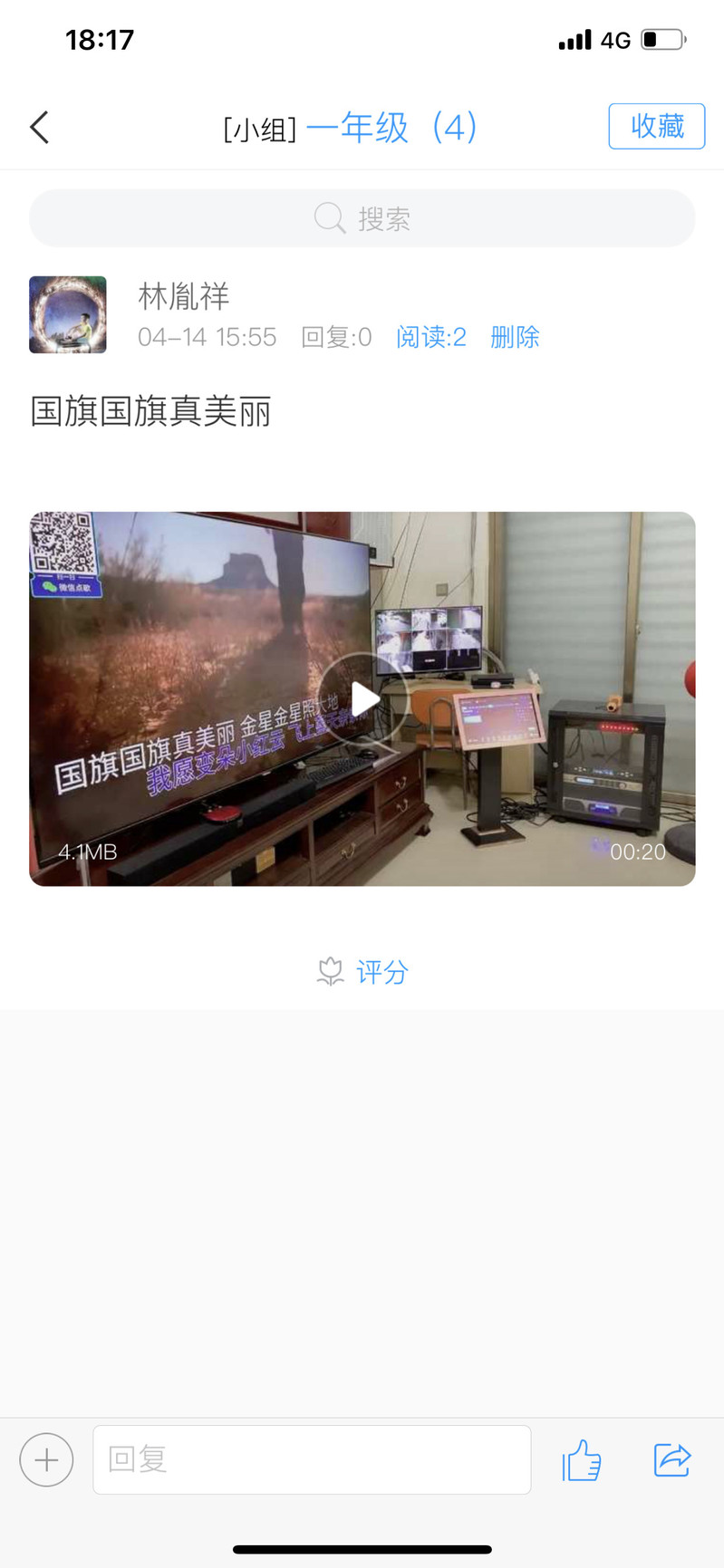Go back using the left arrow

40,128
